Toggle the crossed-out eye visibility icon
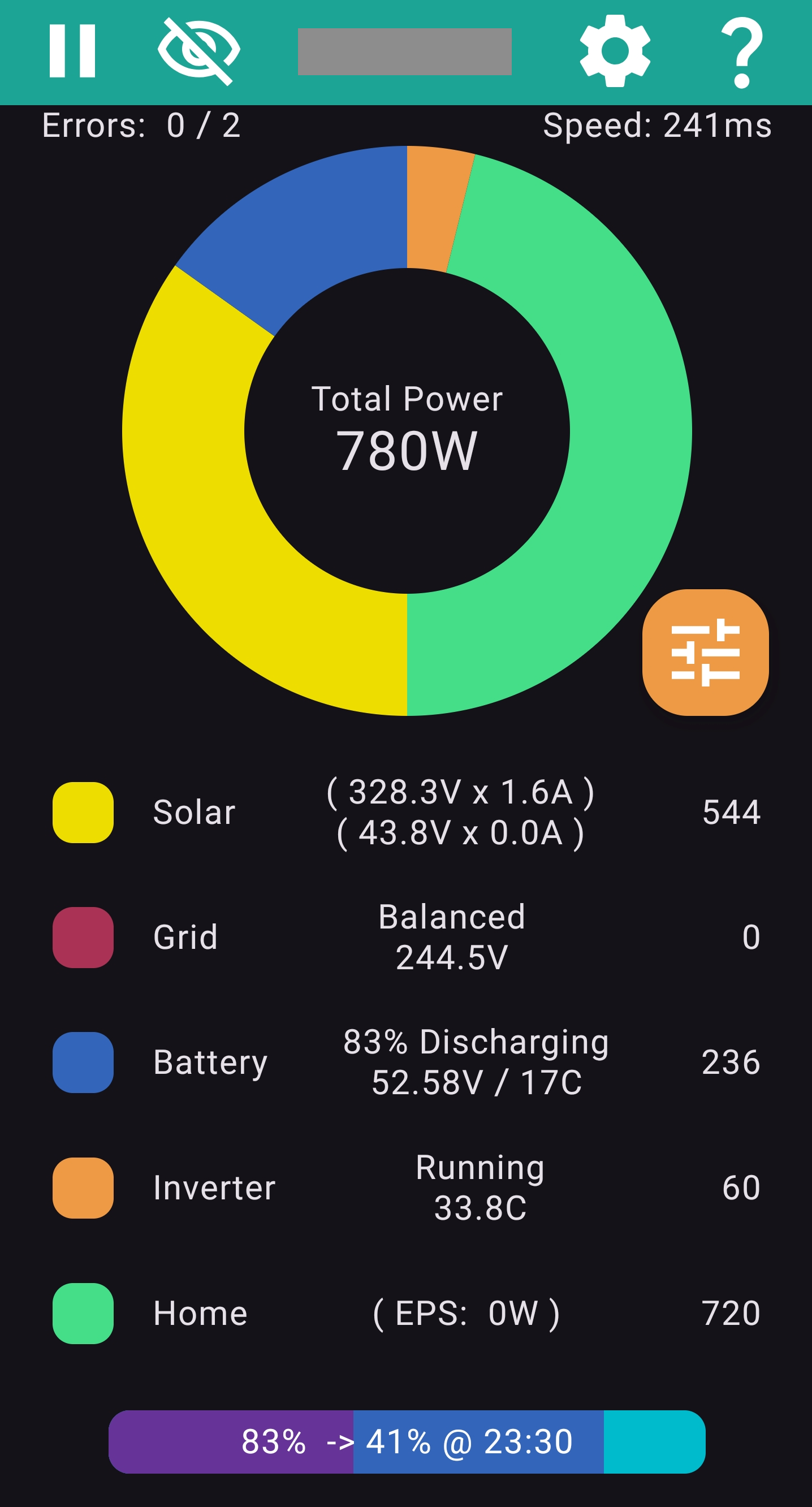The image size is (812, 1507). [199, 51]
